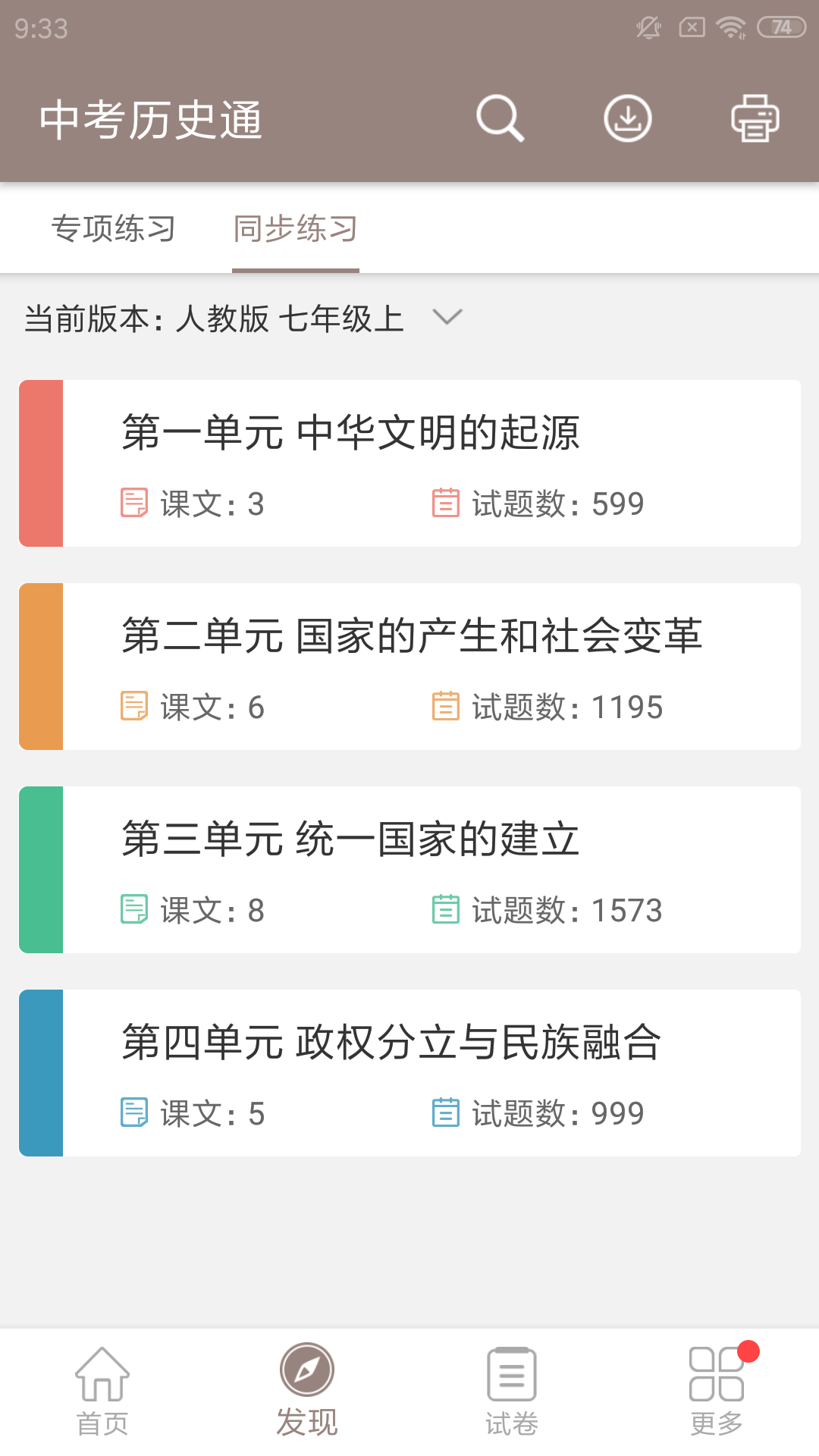Screen dimensions: 819x1456
Task: Select the 同步练习 tab
Action: click(x=296, y=228)
